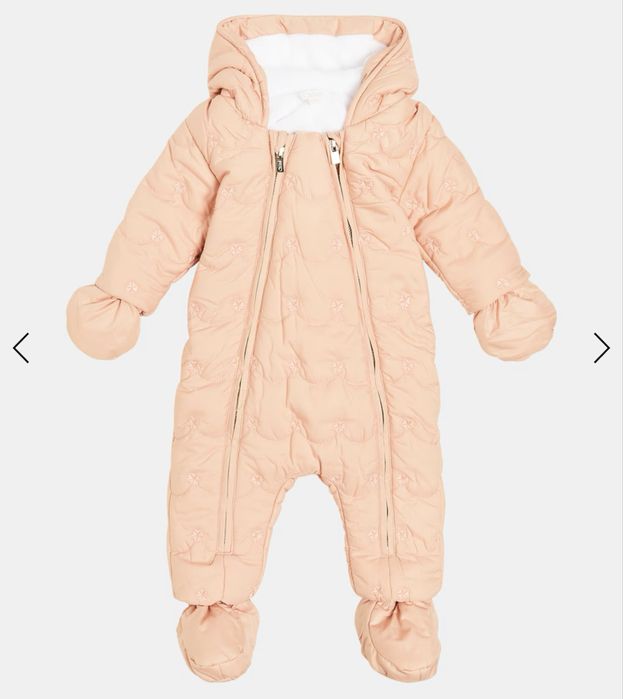Show the previous product image

[x=21, y=348]
